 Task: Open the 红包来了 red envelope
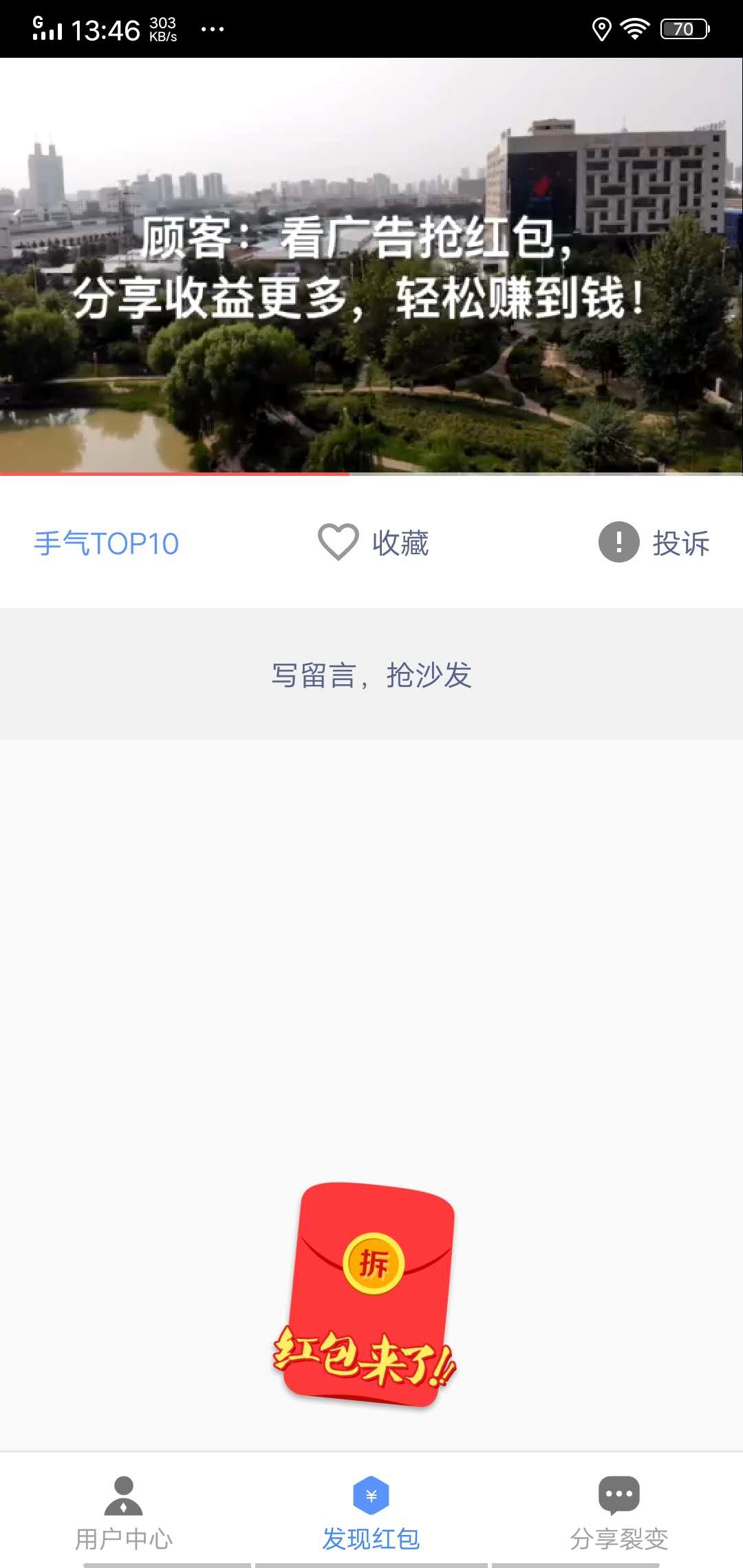(374, 1293)
